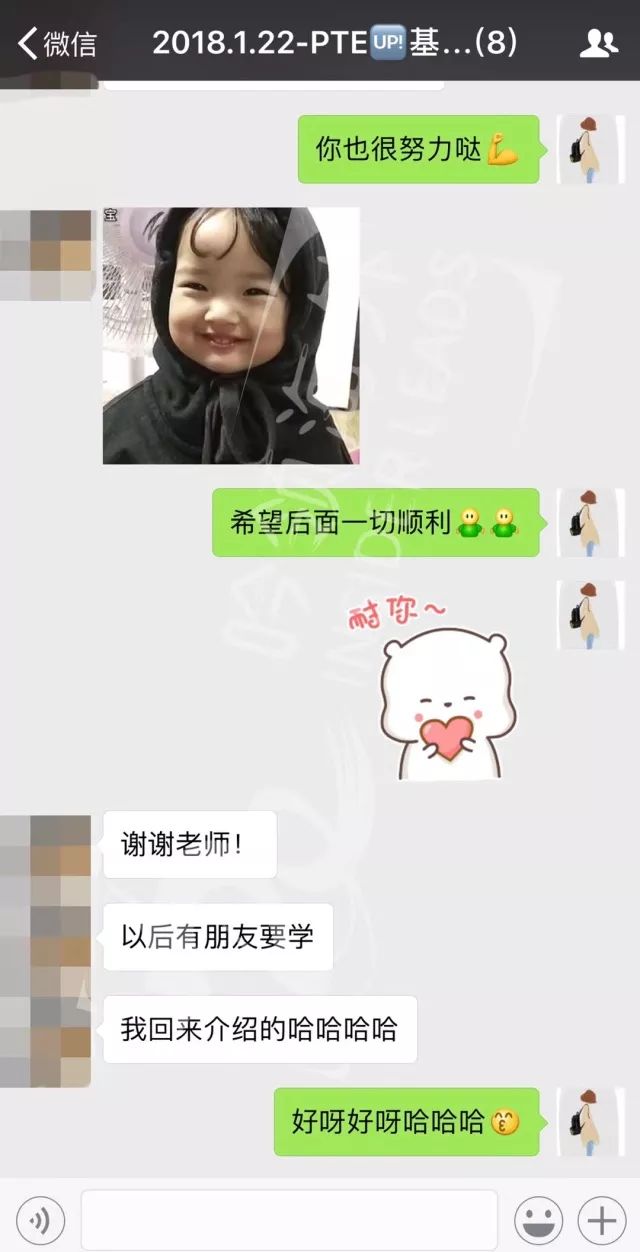The height and width of the screenshot is (1252, 640).
Task: Open the smiling baby photo
Action: point(230,335)
